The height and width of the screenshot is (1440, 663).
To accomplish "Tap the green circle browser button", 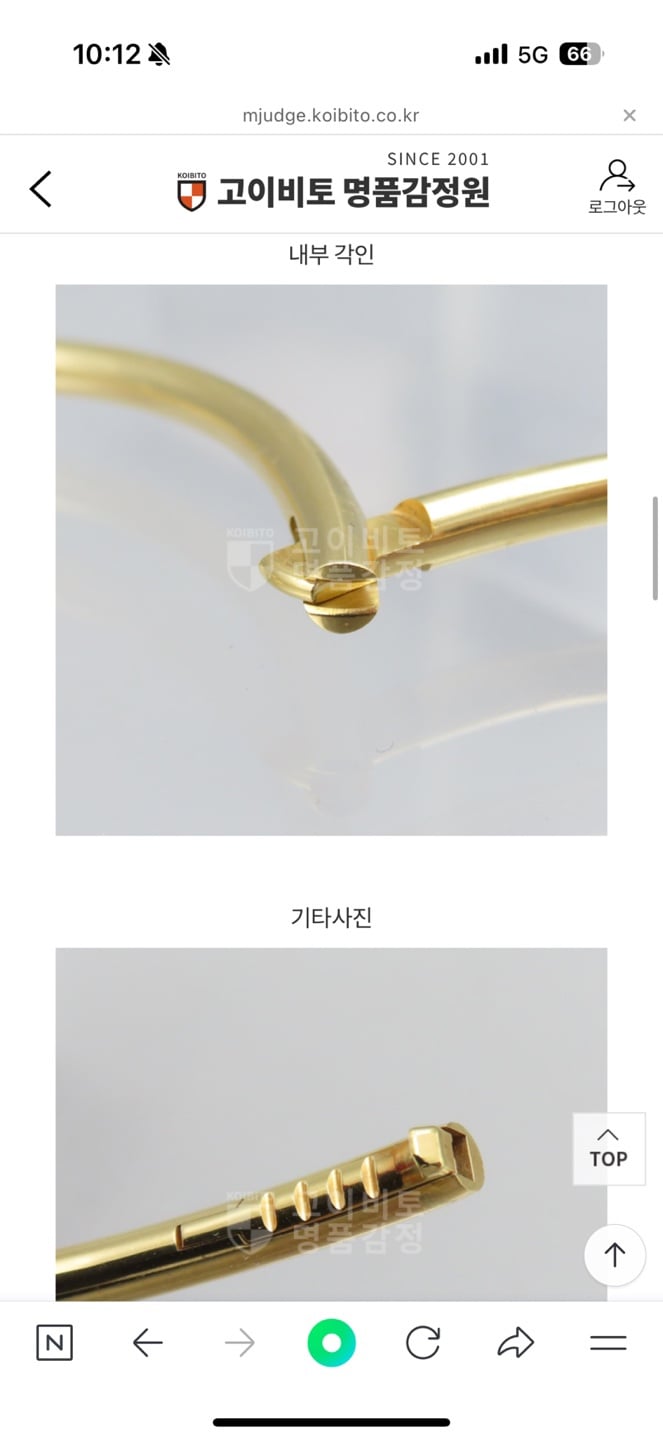I will [331, 1343].
